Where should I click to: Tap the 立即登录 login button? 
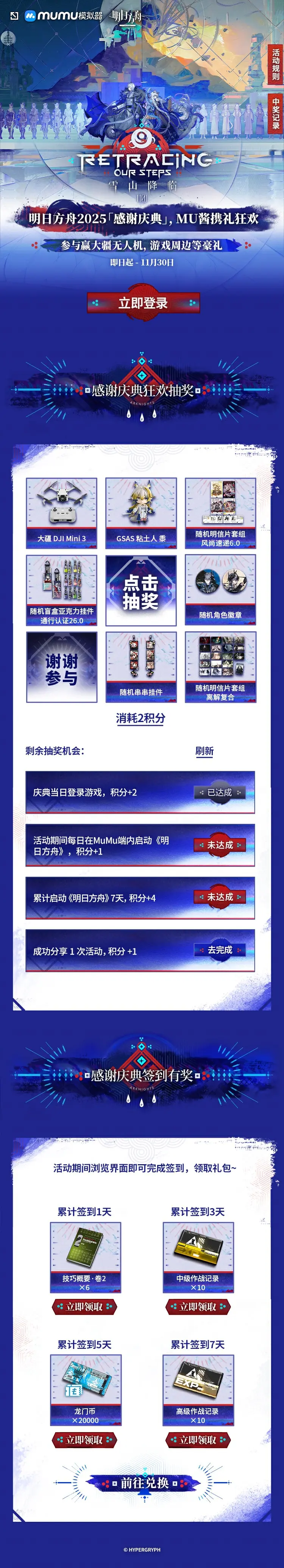(143, 302)
